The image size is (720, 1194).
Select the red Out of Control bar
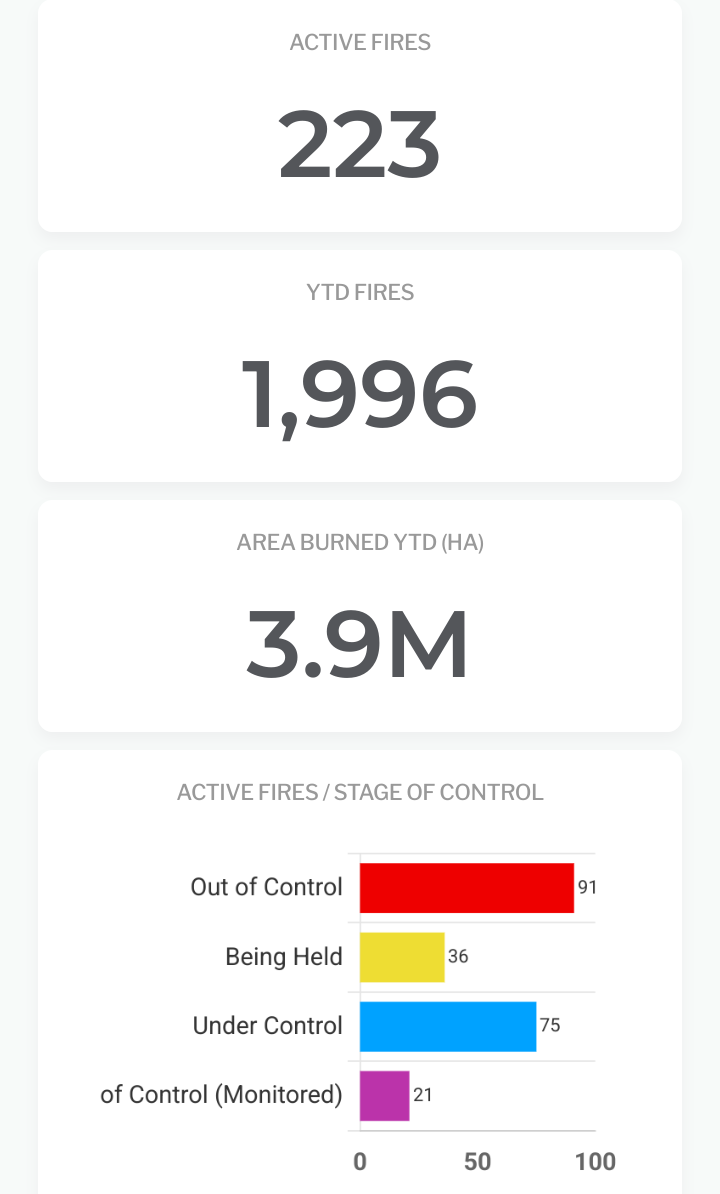click(467, 888)
